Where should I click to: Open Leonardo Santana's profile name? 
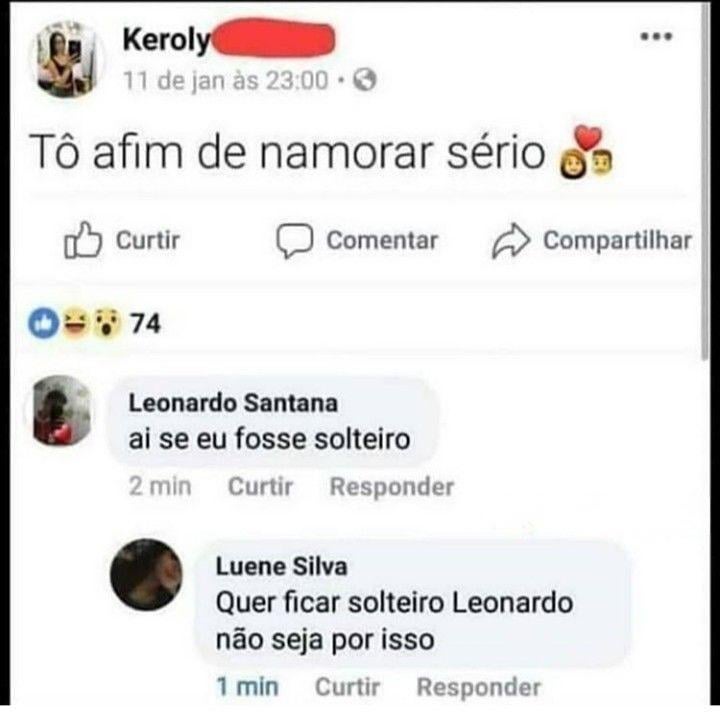pos(234,404)
